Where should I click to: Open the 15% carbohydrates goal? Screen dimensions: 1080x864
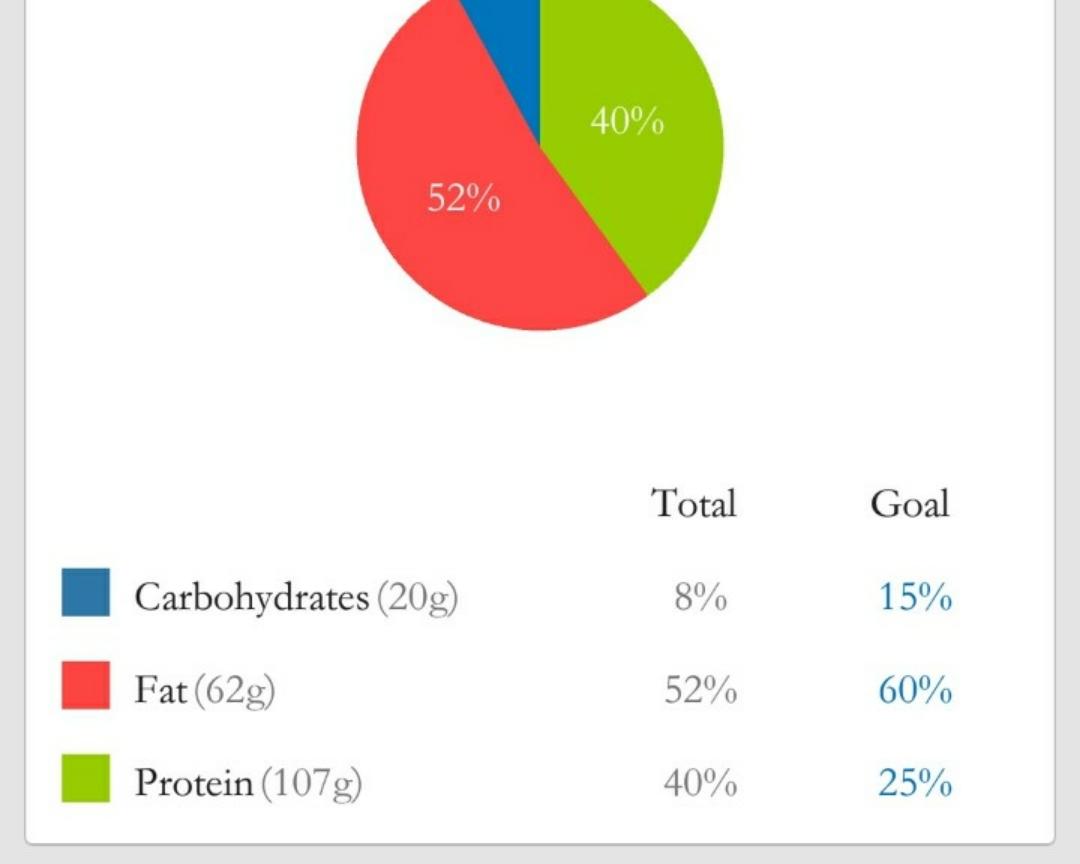[x=914, y=598]
